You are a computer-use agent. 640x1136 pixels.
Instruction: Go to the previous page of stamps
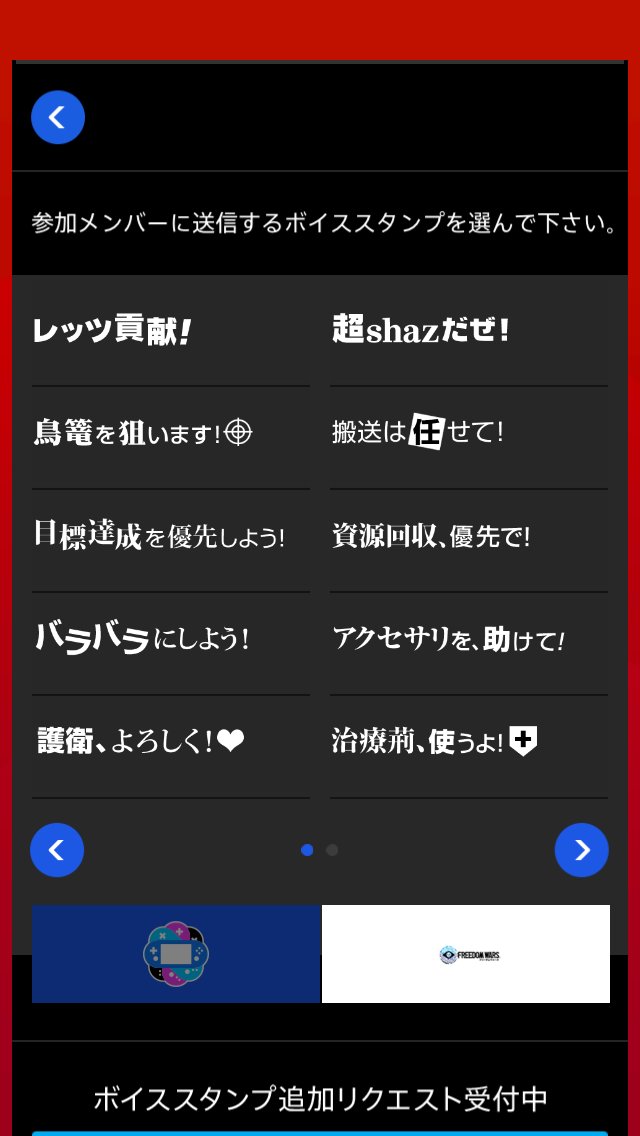[x=57, y=850]
